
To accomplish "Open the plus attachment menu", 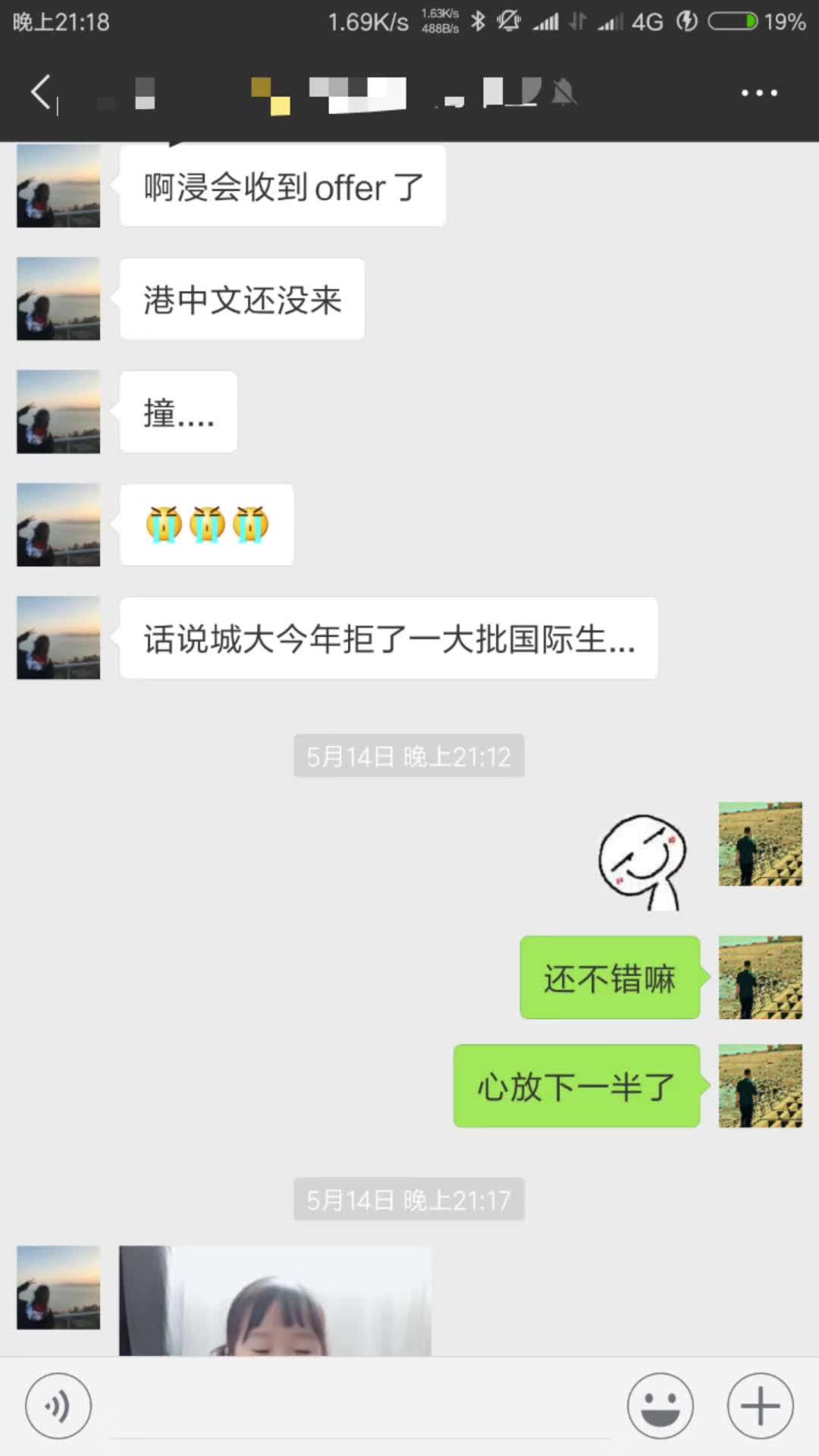I will click(x=760, y=1406).
